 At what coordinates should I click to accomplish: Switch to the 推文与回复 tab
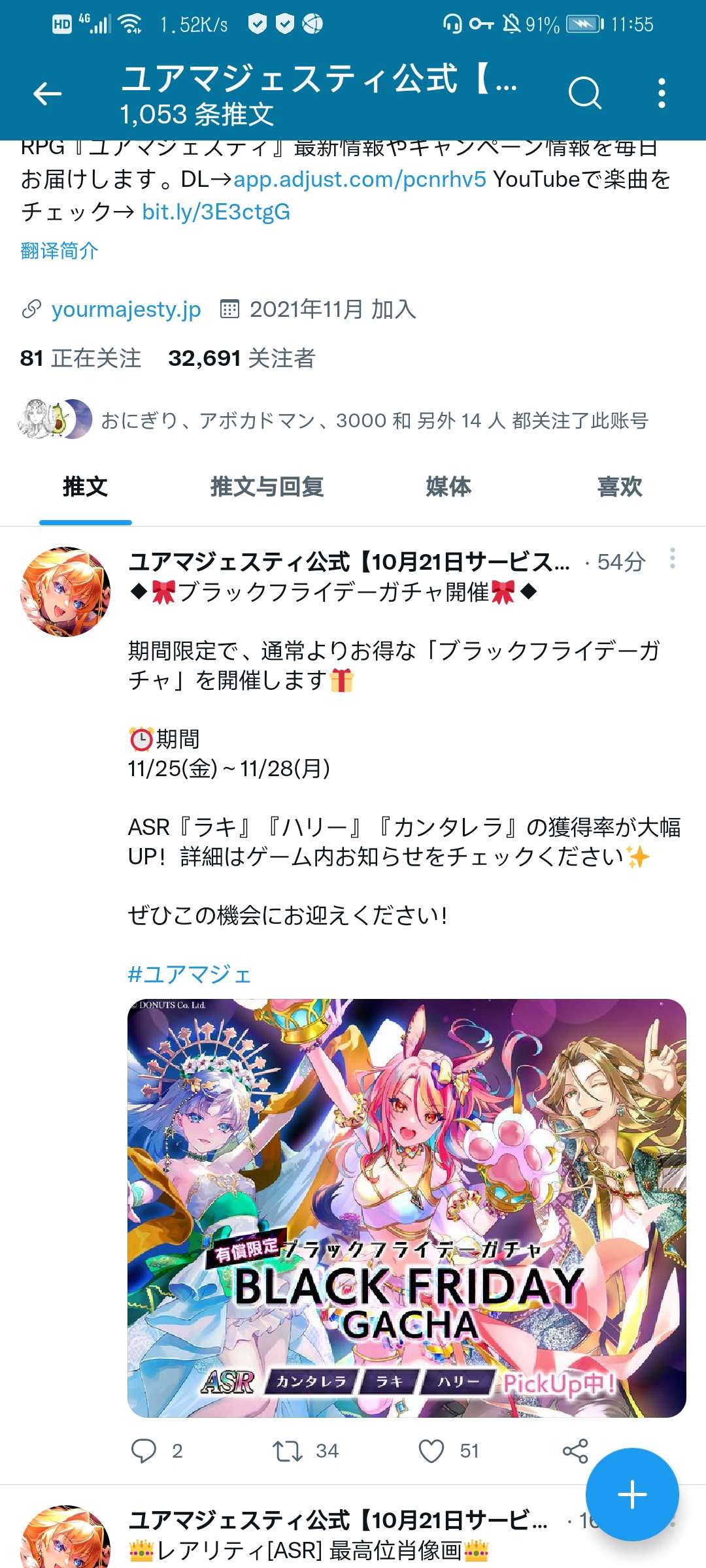click(x=267, y=487)
